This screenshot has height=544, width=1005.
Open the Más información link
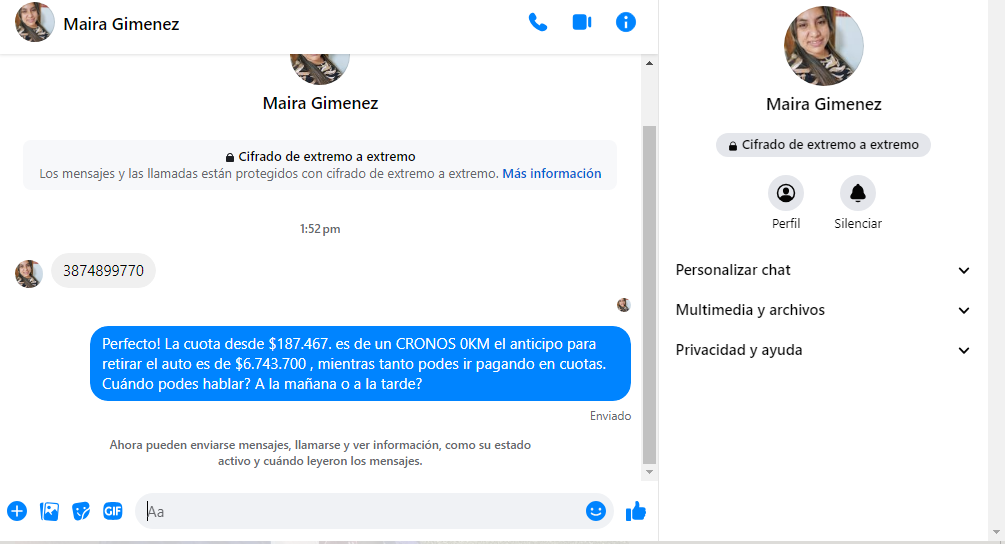pyautogui.click(x=552, y=173)
